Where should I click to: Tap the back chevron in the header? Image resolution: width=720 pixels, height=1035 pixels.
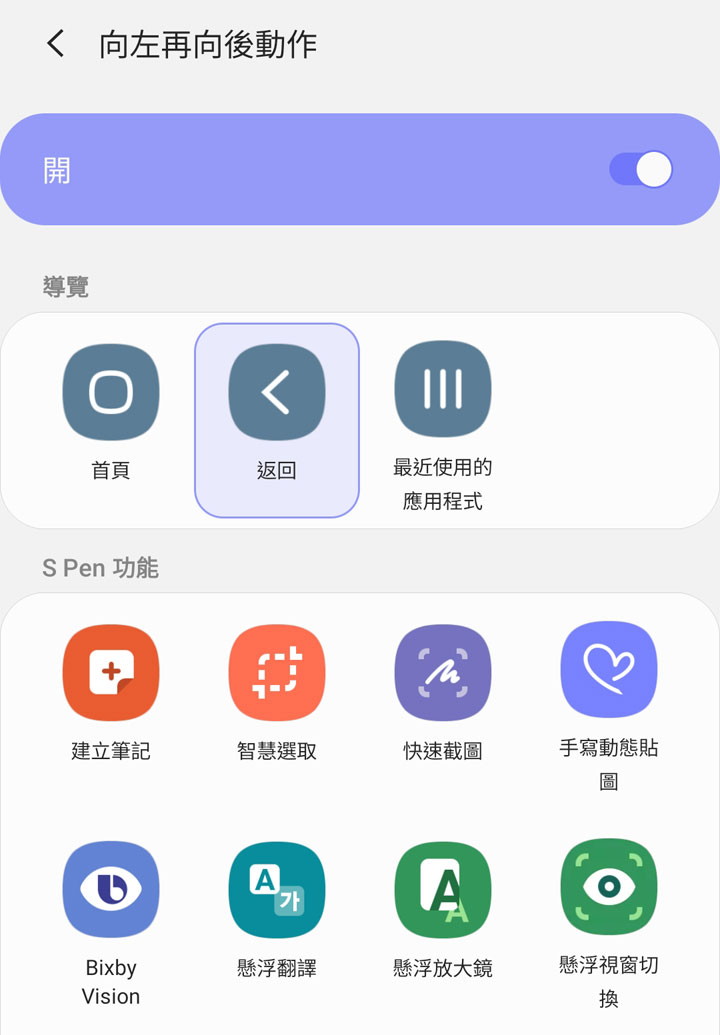point(53,45)
